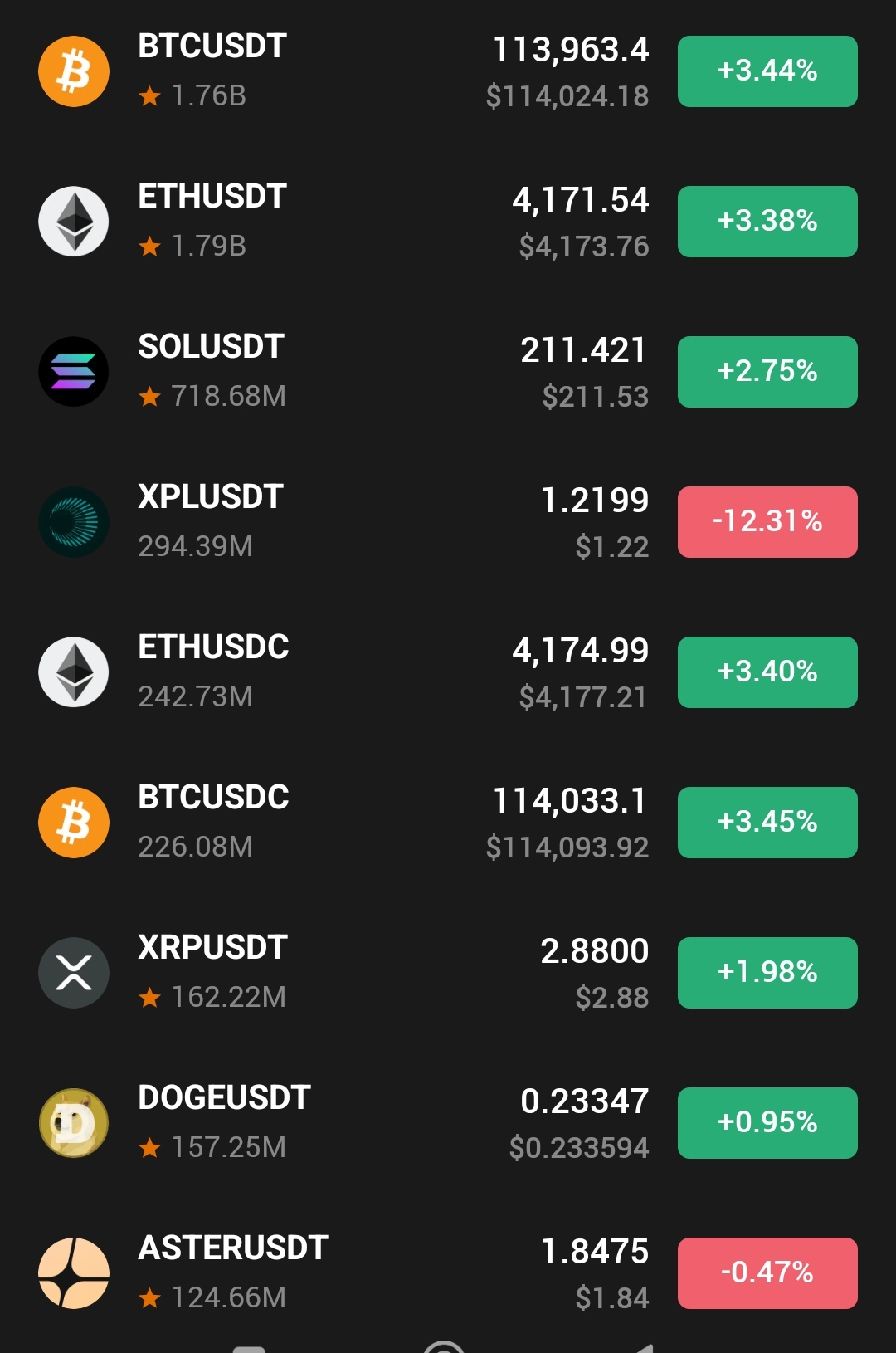View SOLUSDT pair details
The image size is (896, 1353).
212,348
